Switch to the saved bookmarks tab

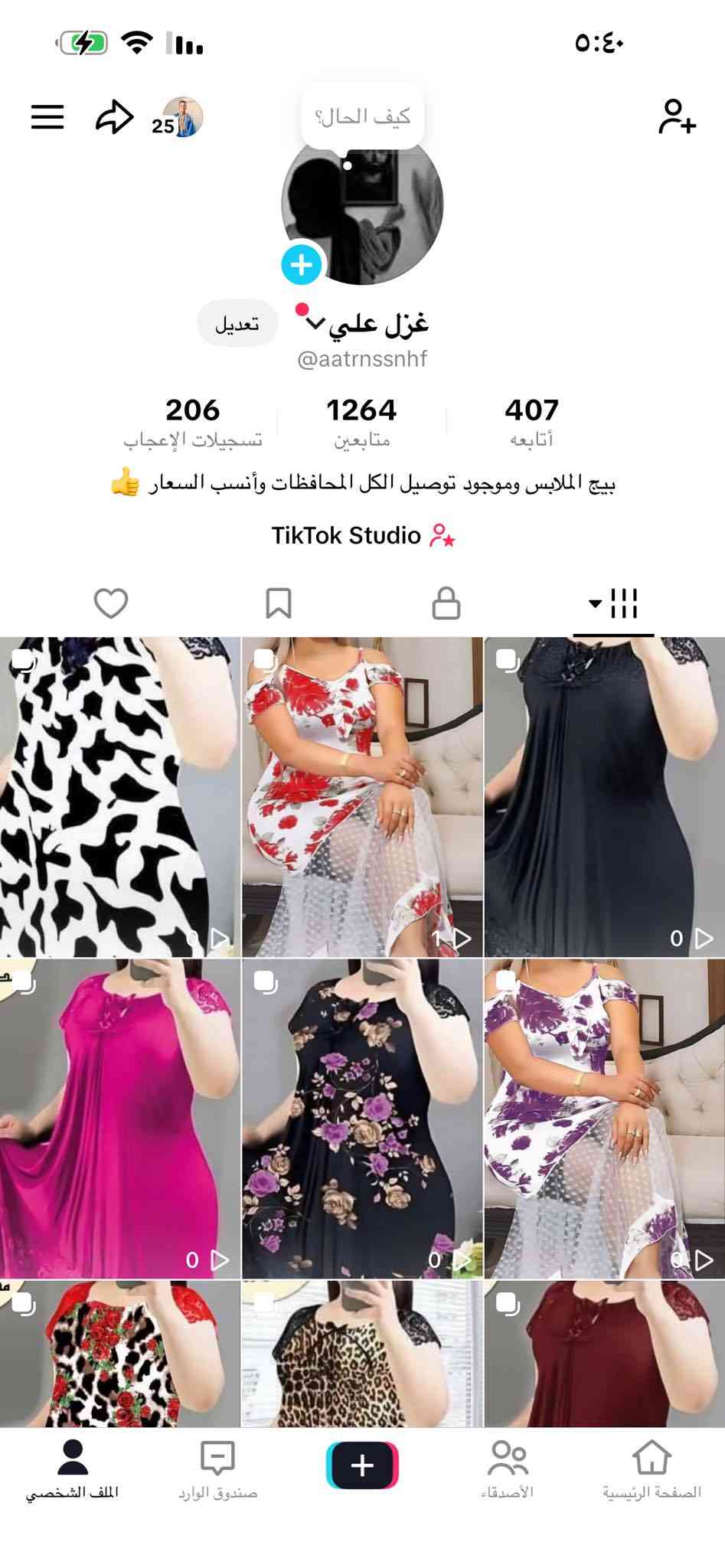click(279, 603)
